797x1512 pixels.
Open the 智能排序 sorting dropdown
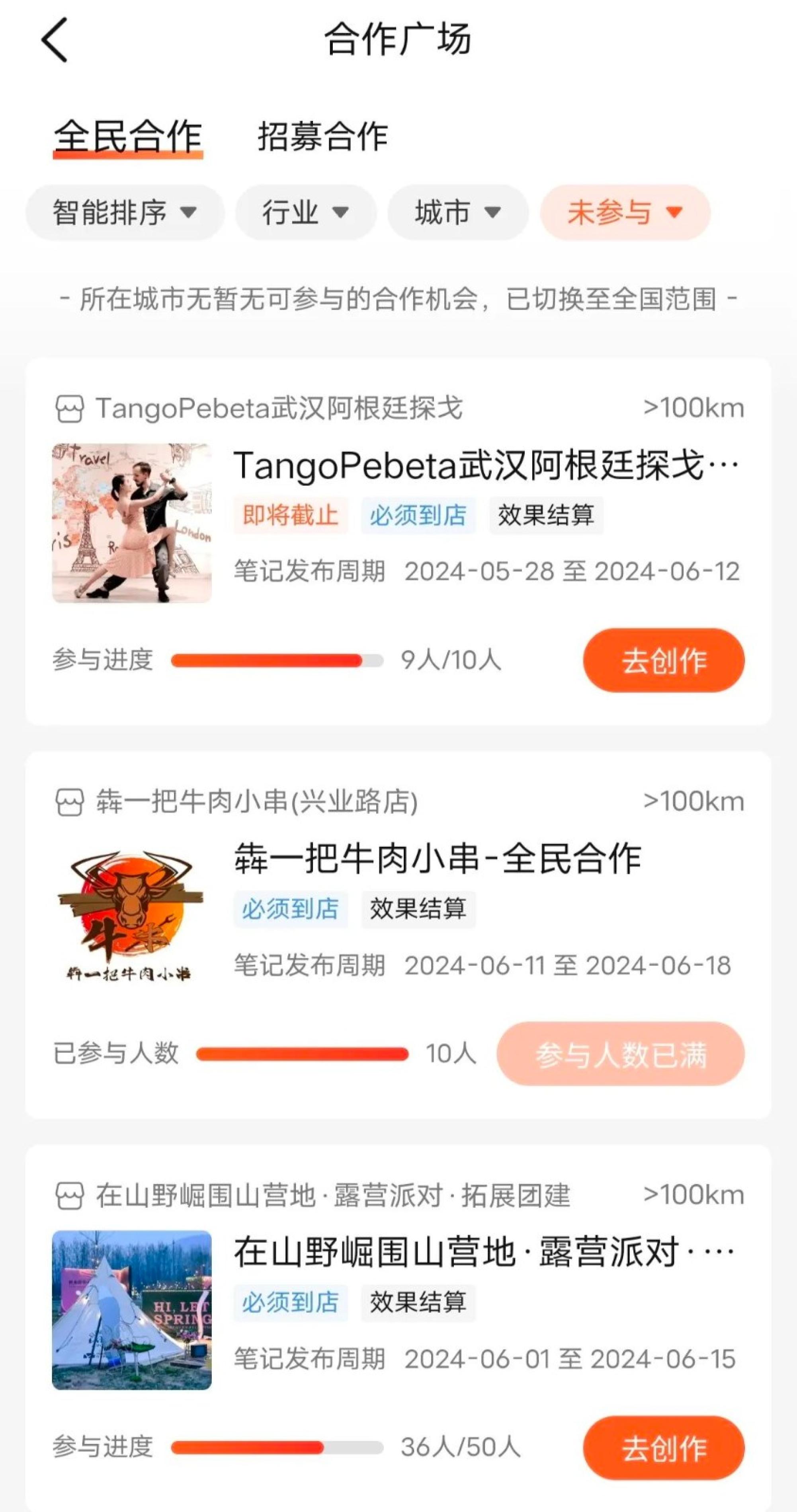point(125,213)
